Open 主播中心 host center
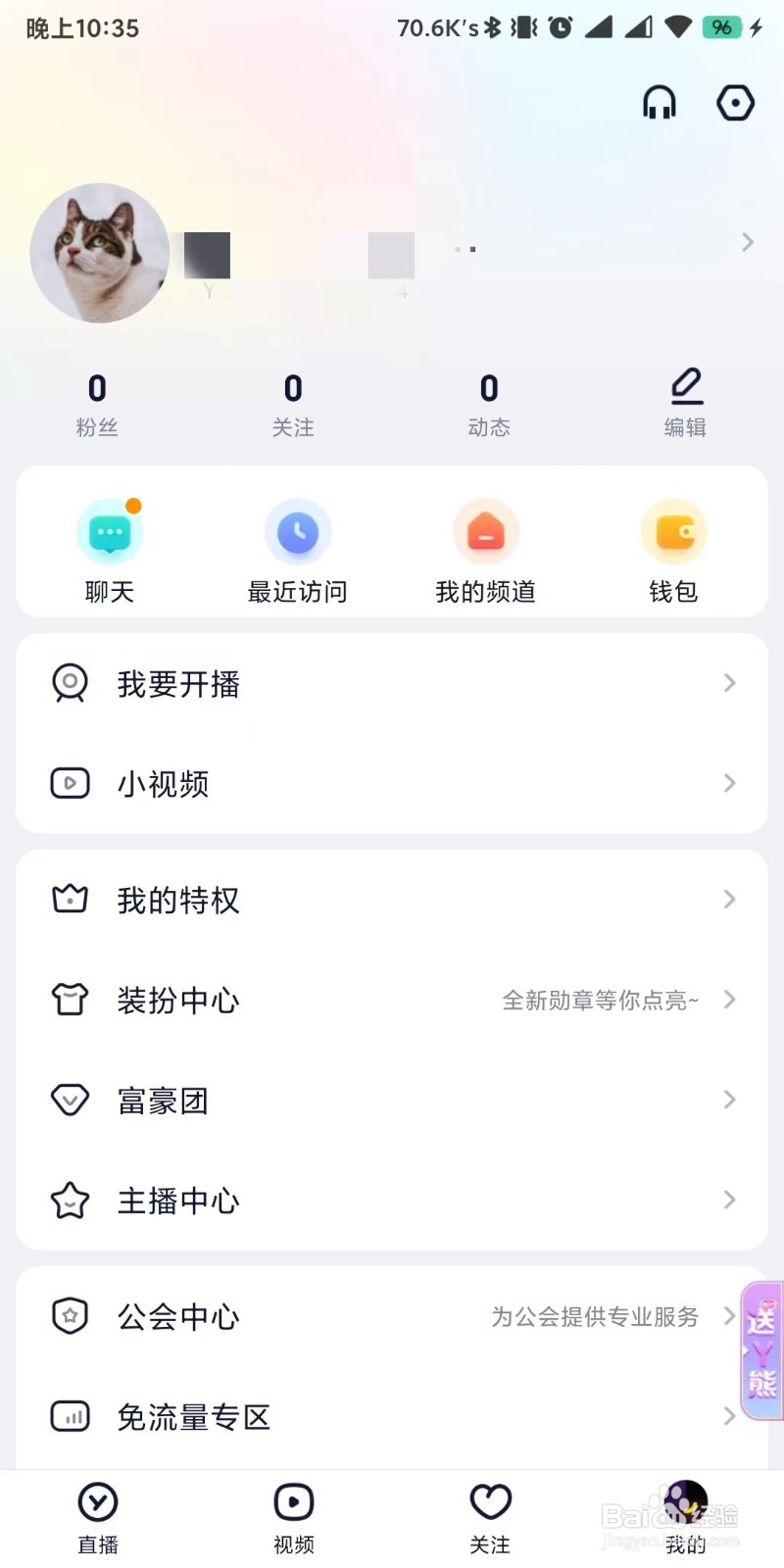Viewport: 784px width, 1568px height. point(391,1200)
